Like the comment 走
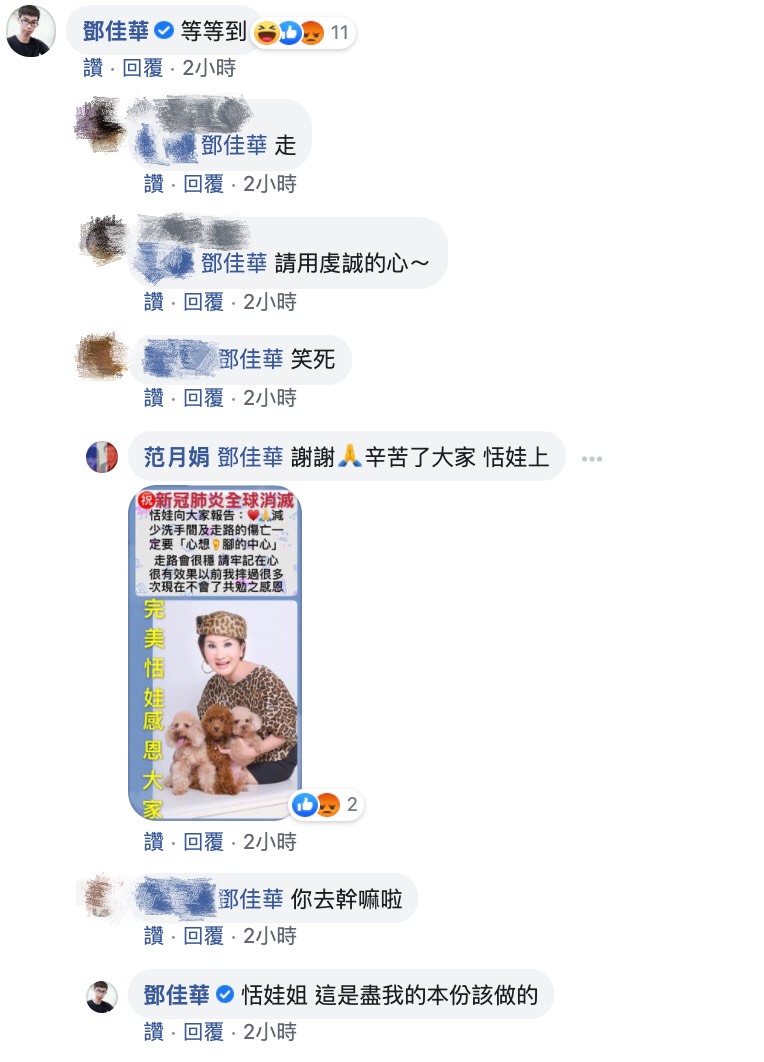The height and width of the screenshot is (1062, 764). 153,184
